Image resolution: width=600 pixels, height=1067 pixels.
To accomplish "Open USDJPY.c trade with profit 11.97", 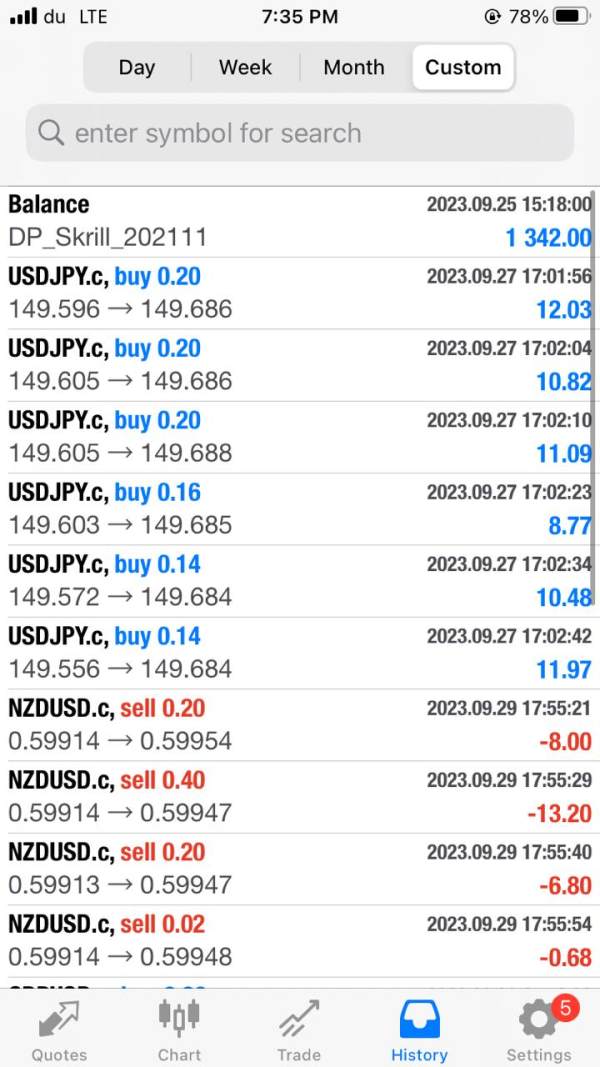I will coord(300,653).
